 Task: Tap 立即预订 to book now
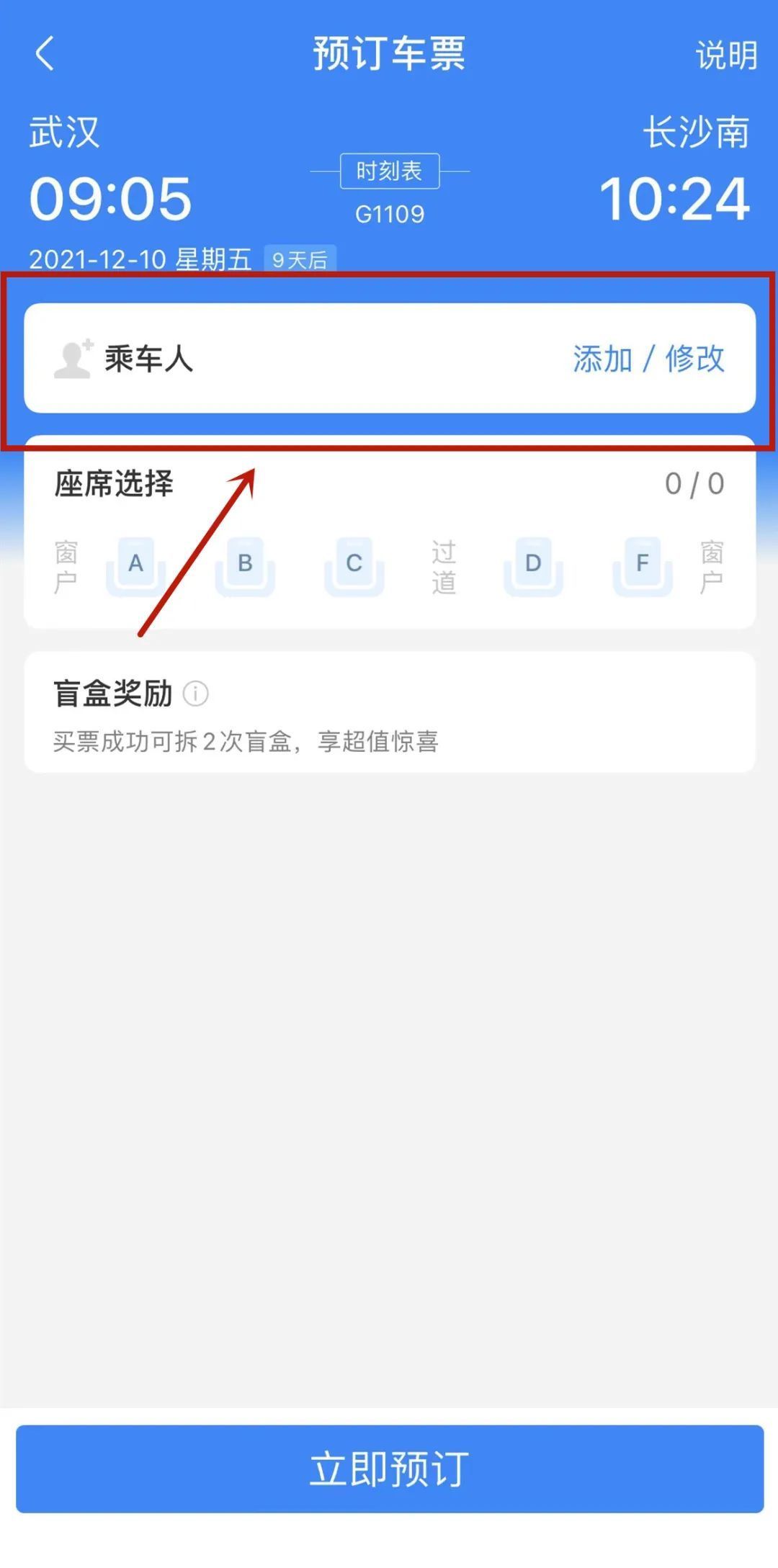(x=390, y=1469)
